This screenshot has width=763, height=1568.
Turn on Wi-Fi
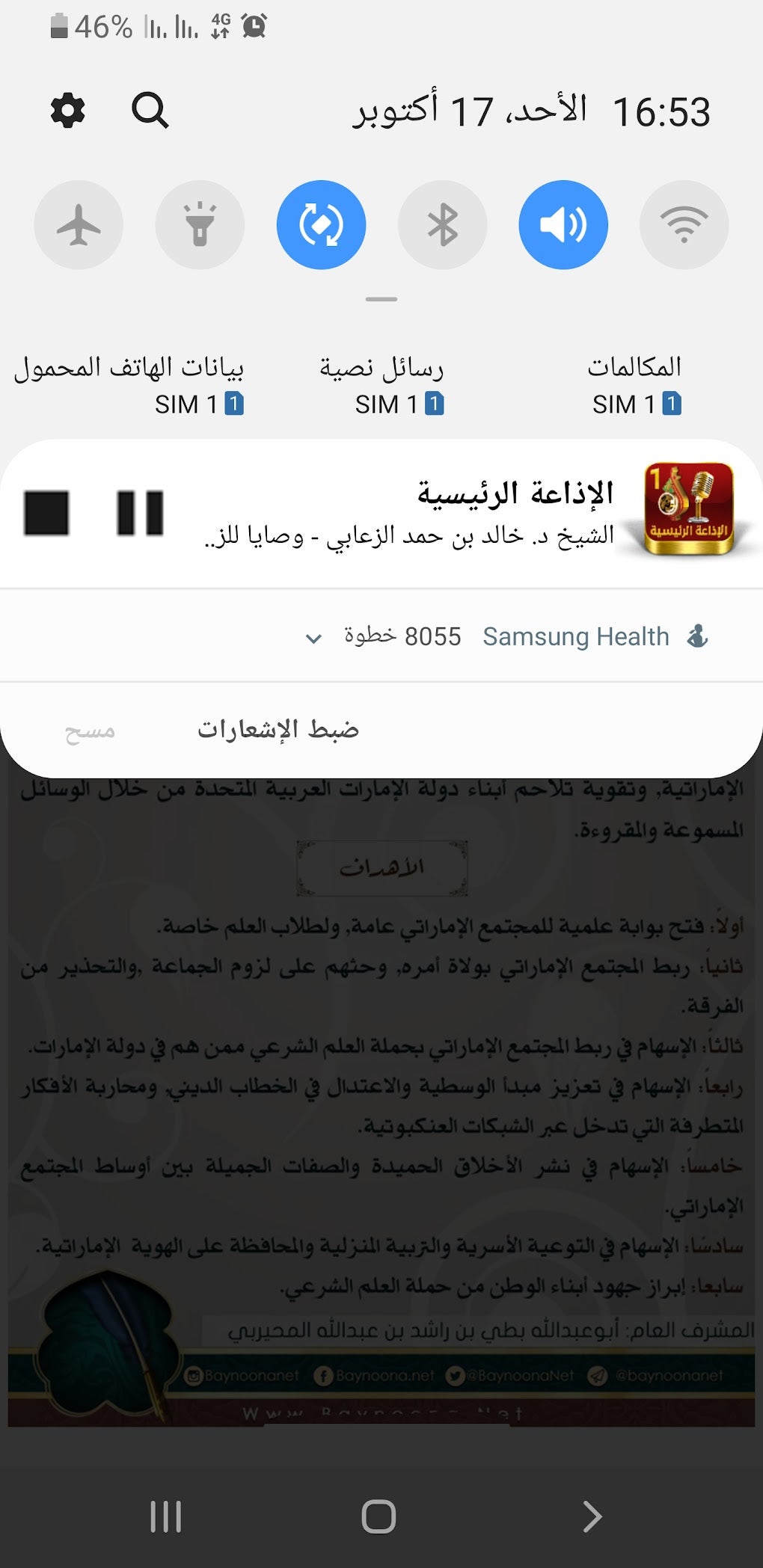tap(684, 224)
